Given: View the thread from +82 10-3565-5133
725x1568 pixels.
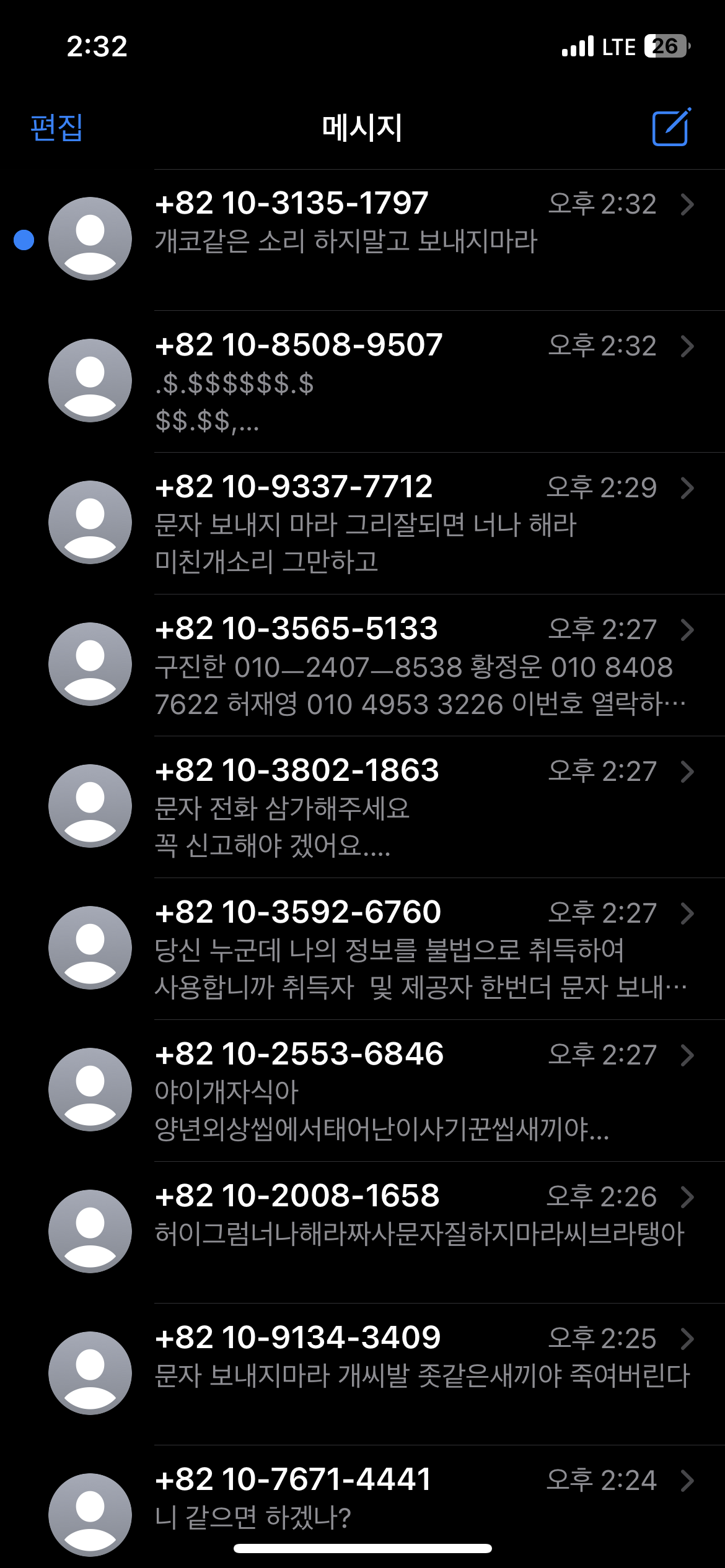Looking at the screenshot, I should (362, 665).
